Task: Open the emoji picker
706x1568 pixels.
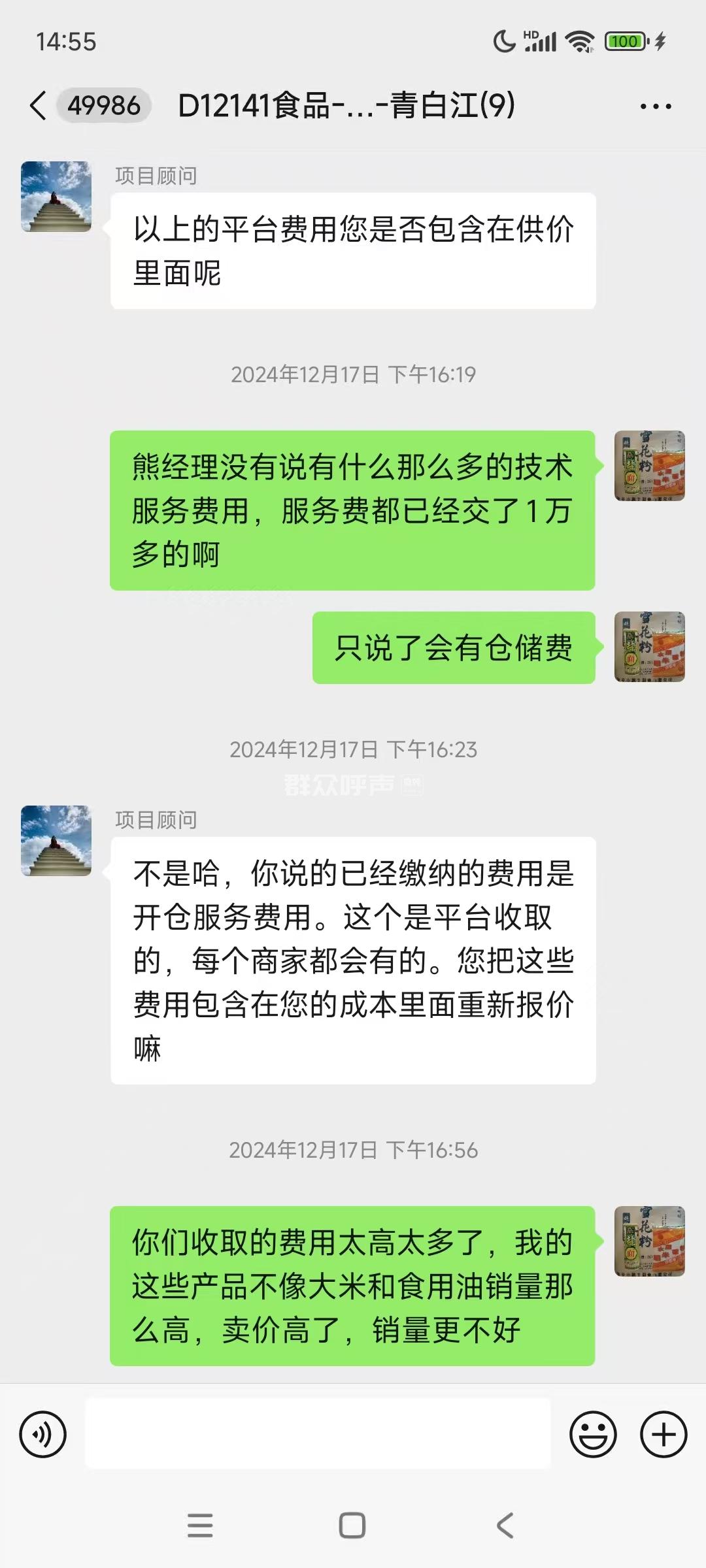Action: [x=593, y=1435]
